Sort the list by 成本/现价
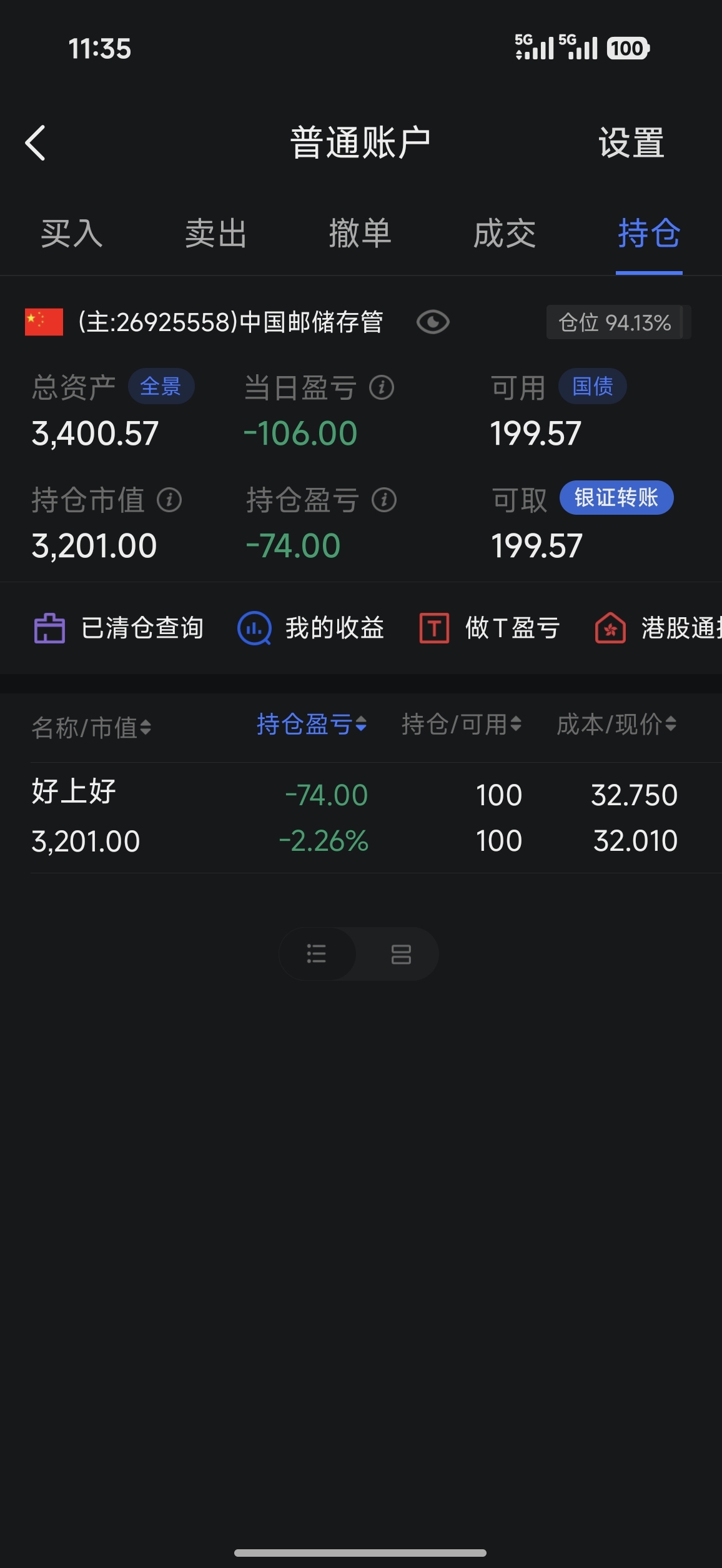The height and width of the screenshot is (1568, 722). tap(616, 725)
